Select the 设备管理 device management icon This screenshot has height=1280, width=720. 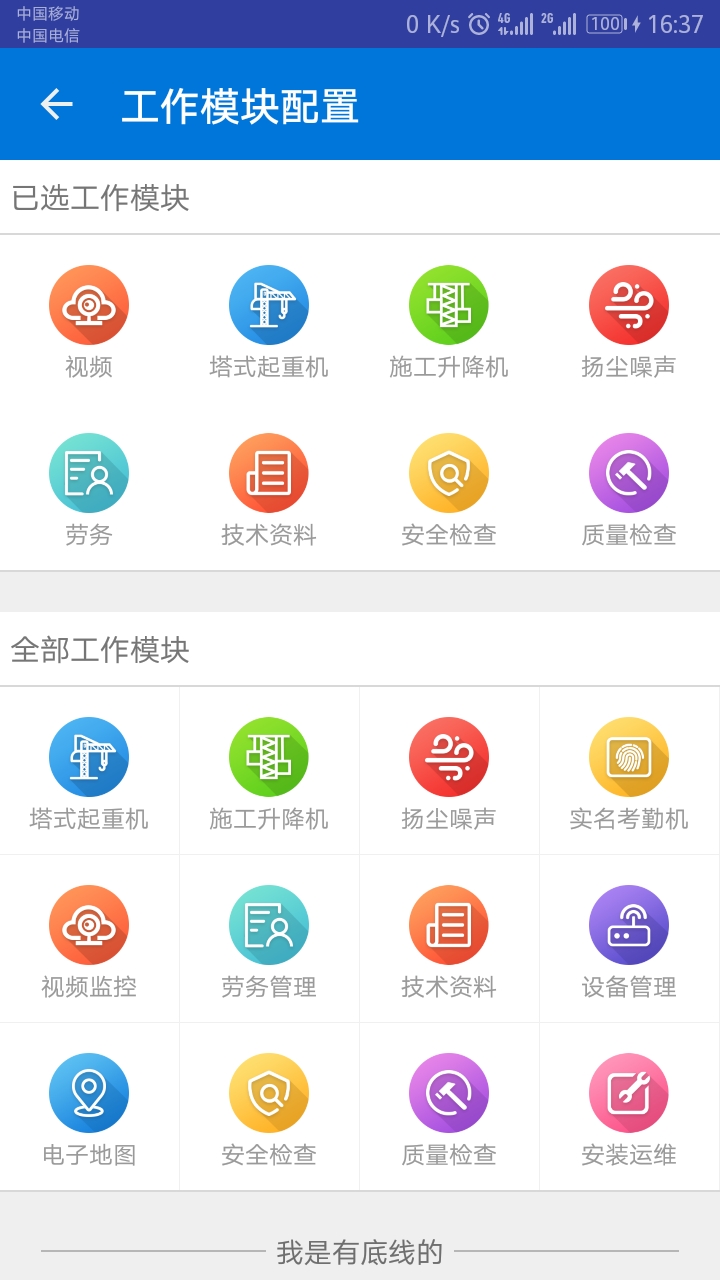pyautogui.click(x=629, y=925)
